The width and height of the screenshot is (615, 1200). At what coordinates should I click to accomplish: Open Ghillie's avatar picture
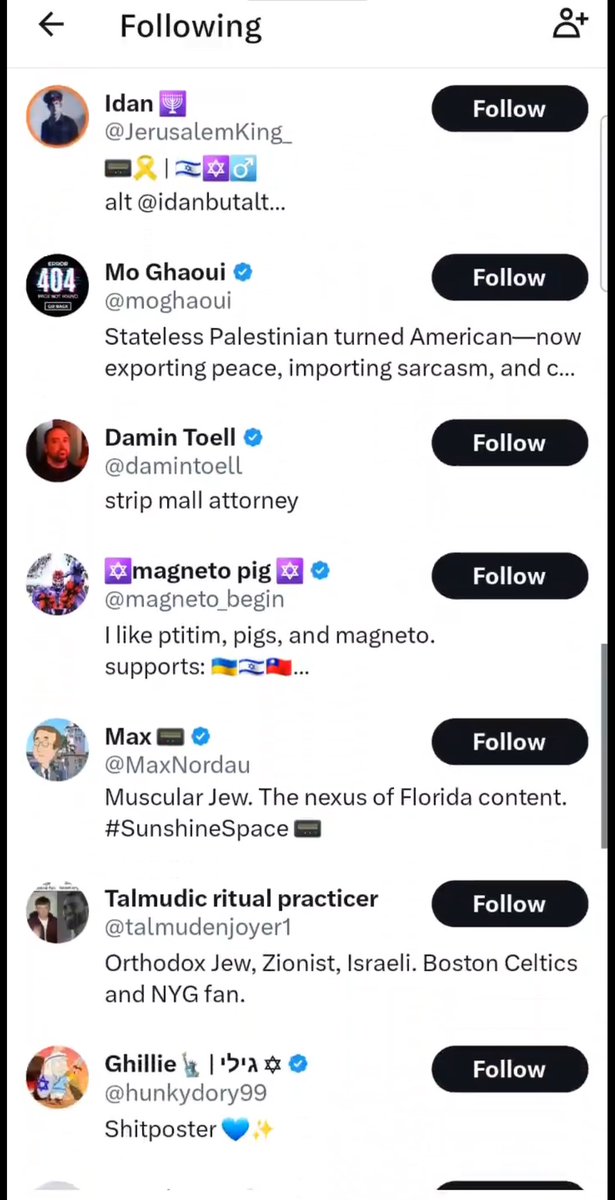57,1079
